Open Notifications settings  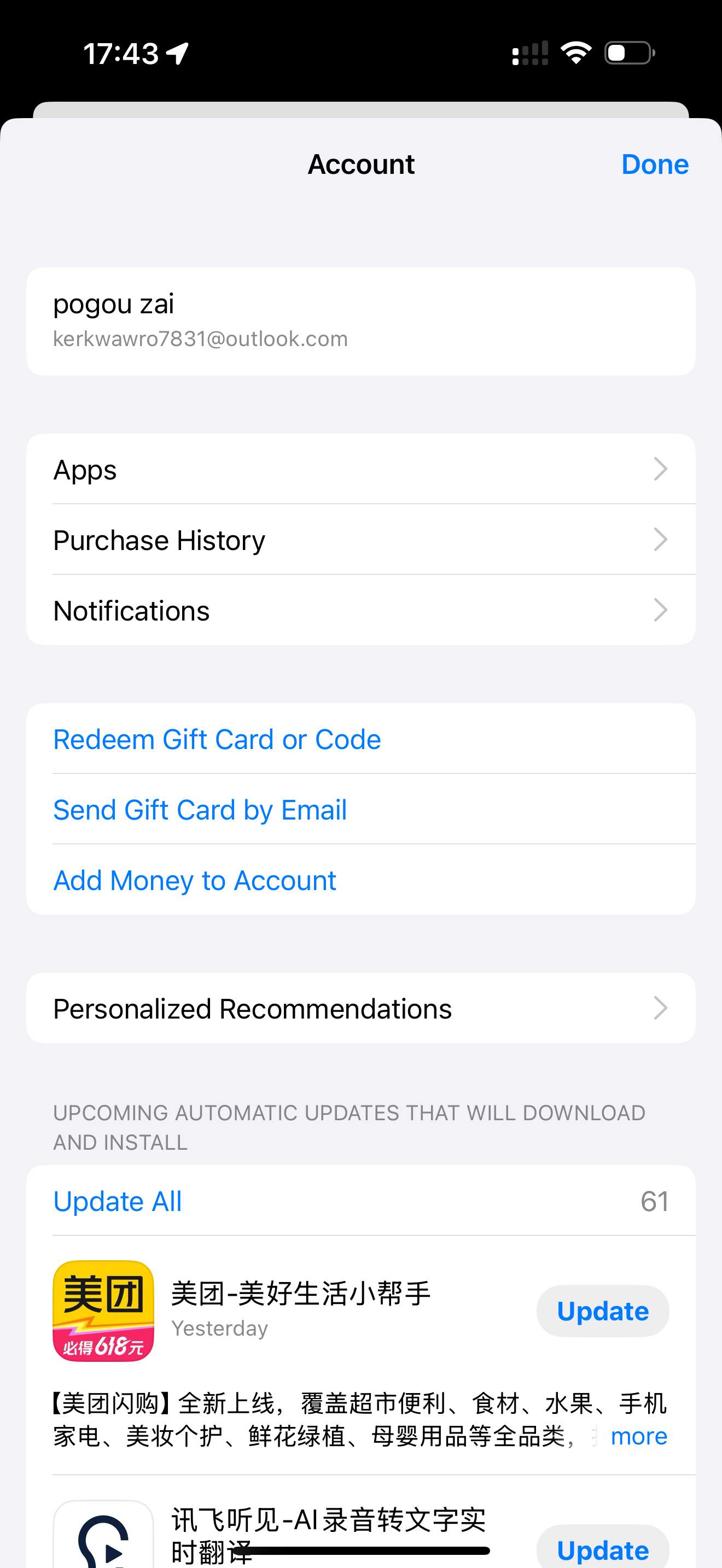[361, 611]
